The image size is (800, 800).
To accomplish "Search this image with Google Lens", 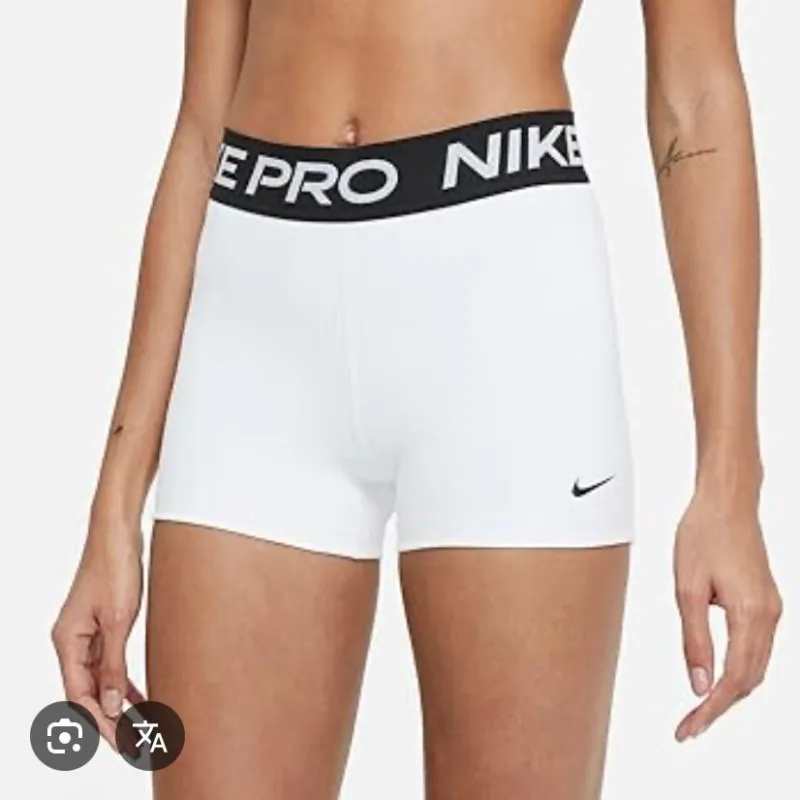I will pos(65,735).
